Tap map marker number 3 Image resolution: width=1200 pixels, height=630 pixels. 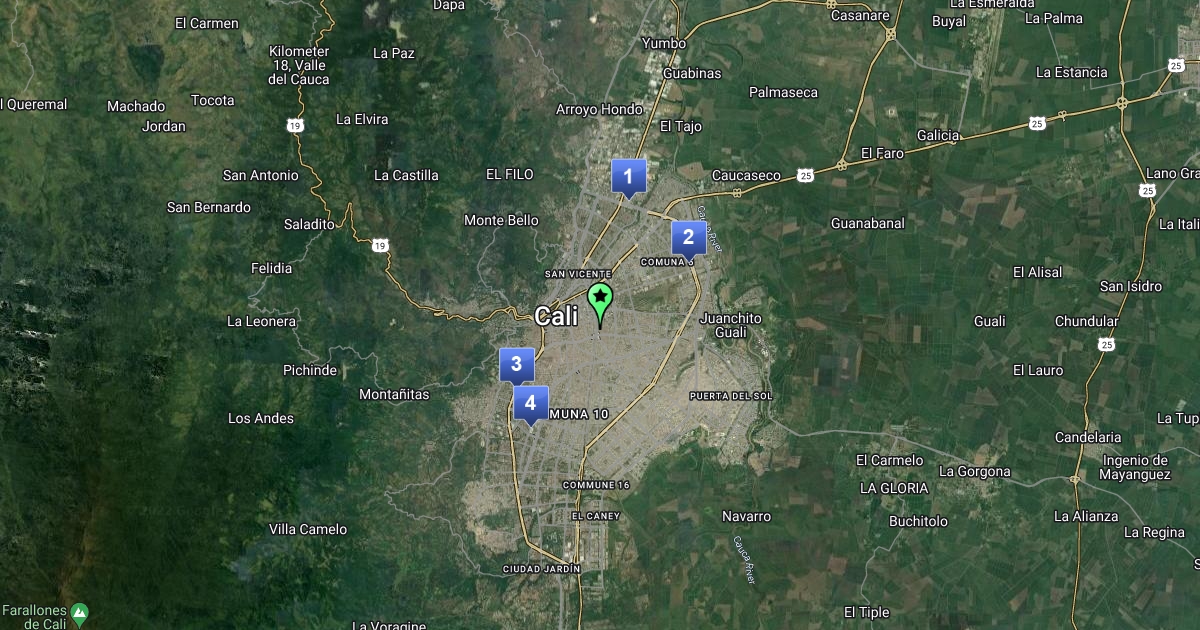tap(516, 364)
